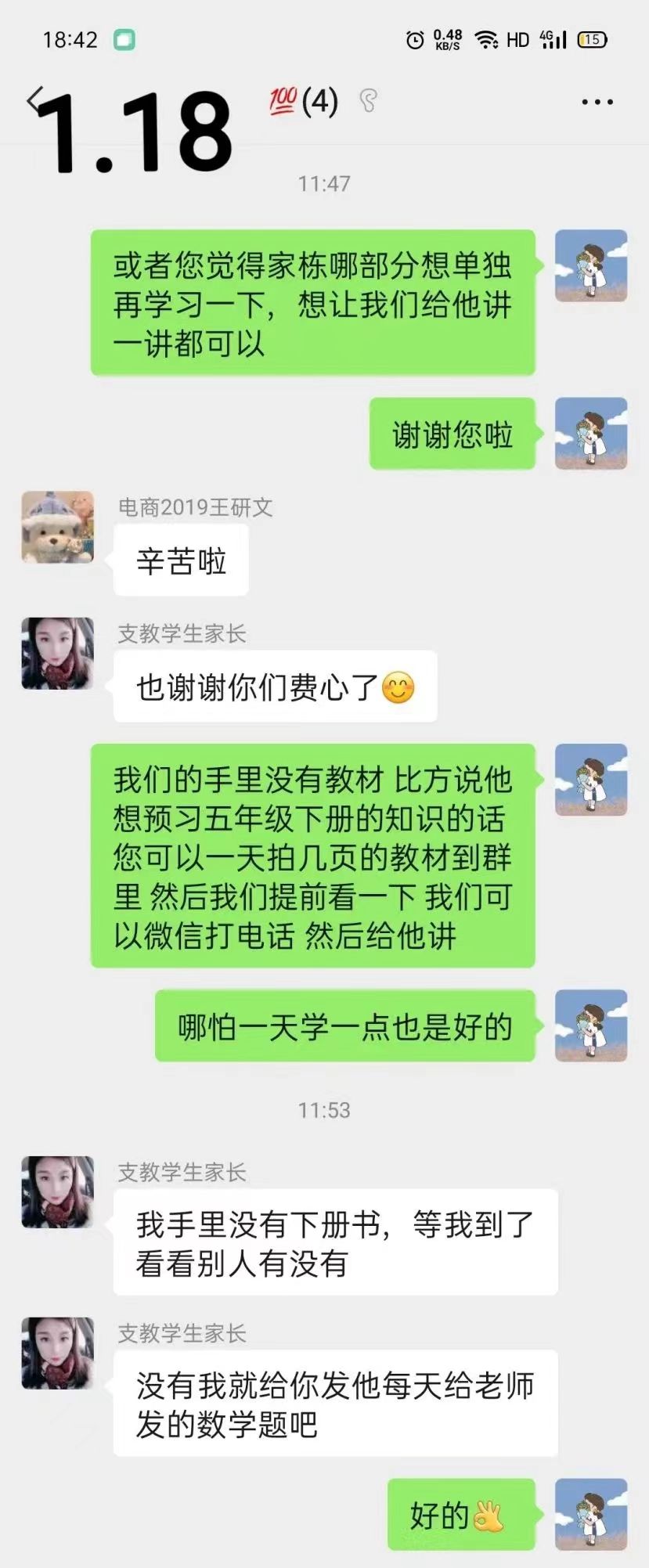The height and width of the screenshot is (1568, 649).
Task: View profile of sender of 谢谢您啦
Action: coord(591,434)
